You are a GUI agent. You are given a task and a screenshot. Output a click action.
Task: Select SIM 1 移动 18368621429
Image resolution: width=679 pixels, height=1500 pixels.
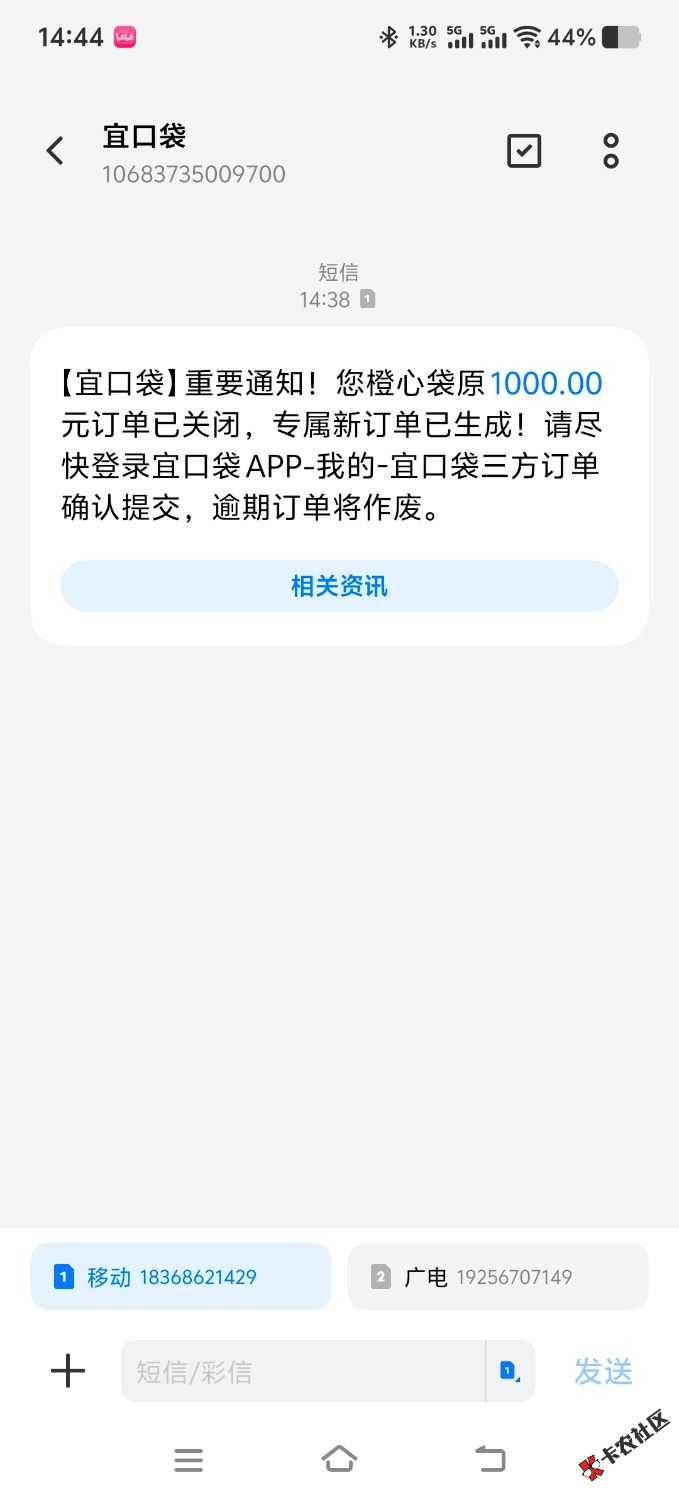pyautogui.click(x=181, y=1276)
